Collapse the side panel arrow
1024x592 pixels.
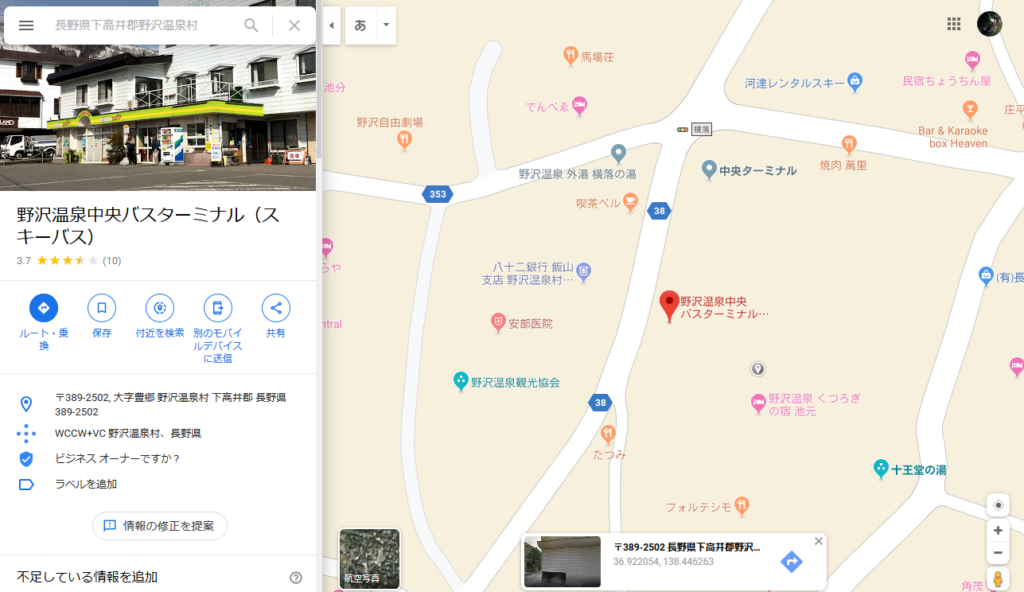(x=331, y=25)
